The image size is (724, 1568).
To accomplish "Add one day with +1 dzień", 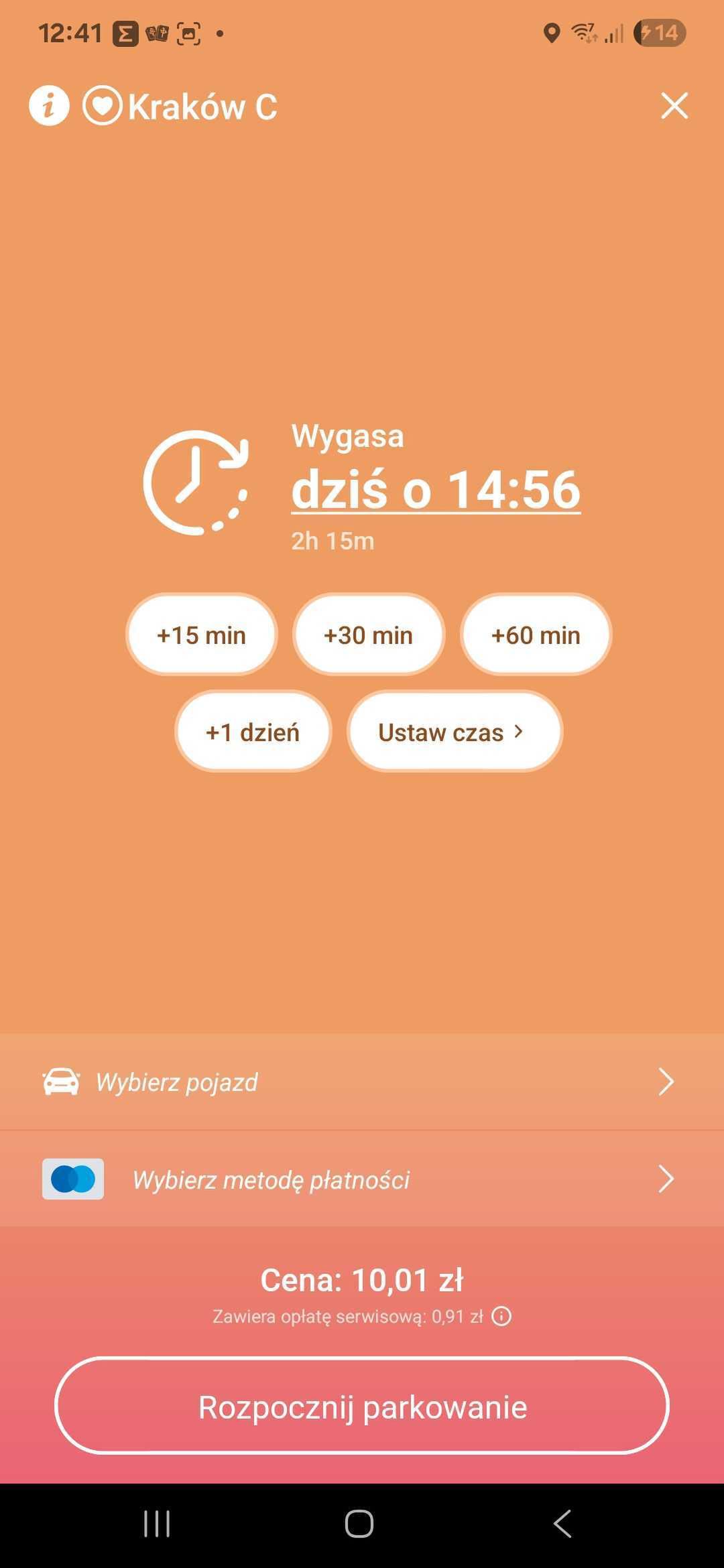I will (253, 732).
